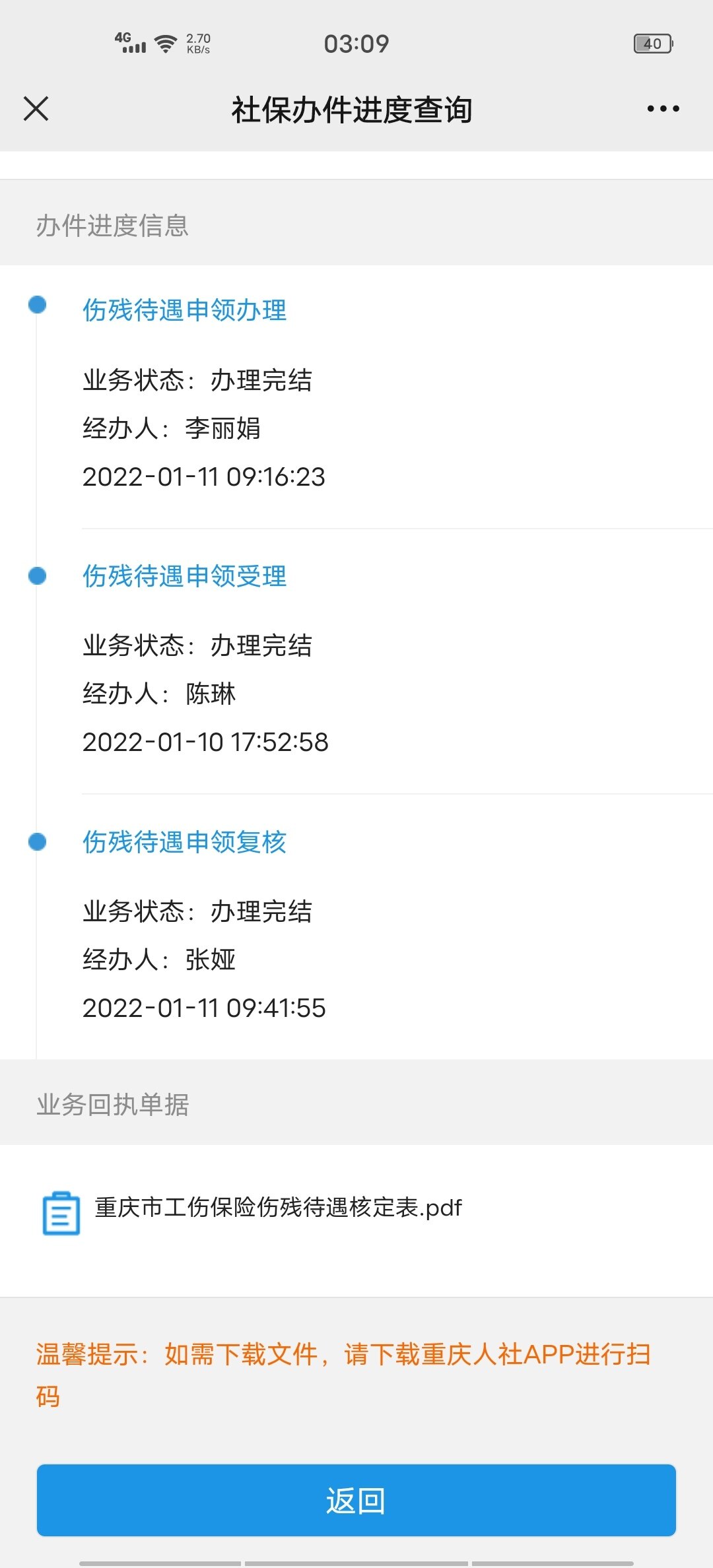Screen dimensions: 713x1568
Task: Close the 社保办件进度查询 page
Action: point(36,109)
